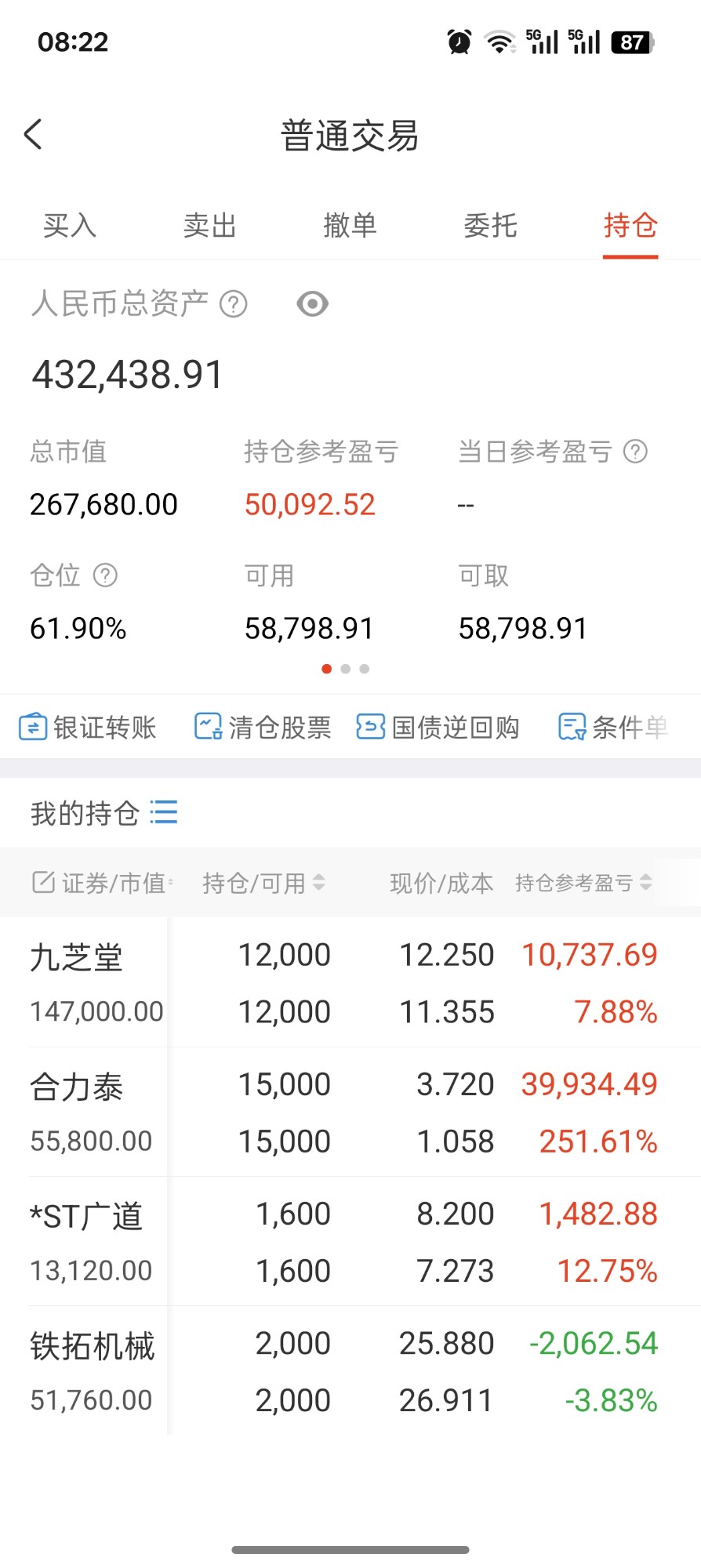Tap the help icon beside 人民币总资产
Screen dimensions: 701x1568
point(234,304)
